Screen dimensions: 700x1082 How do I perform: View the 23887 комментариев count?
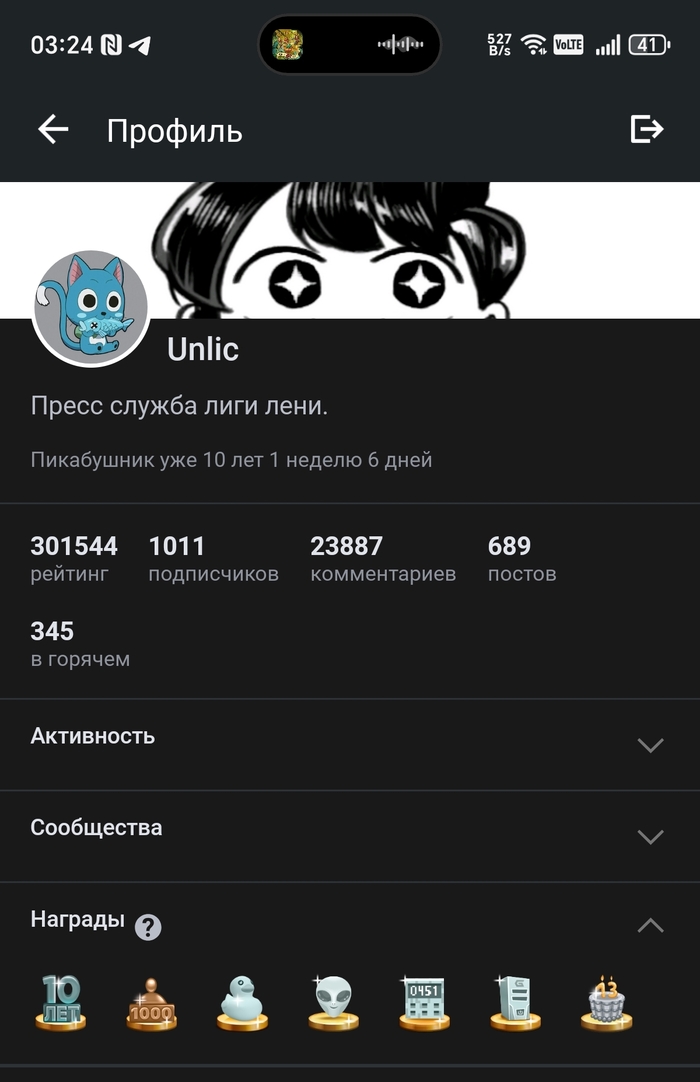pyautogui.click(x=383, y=558)
